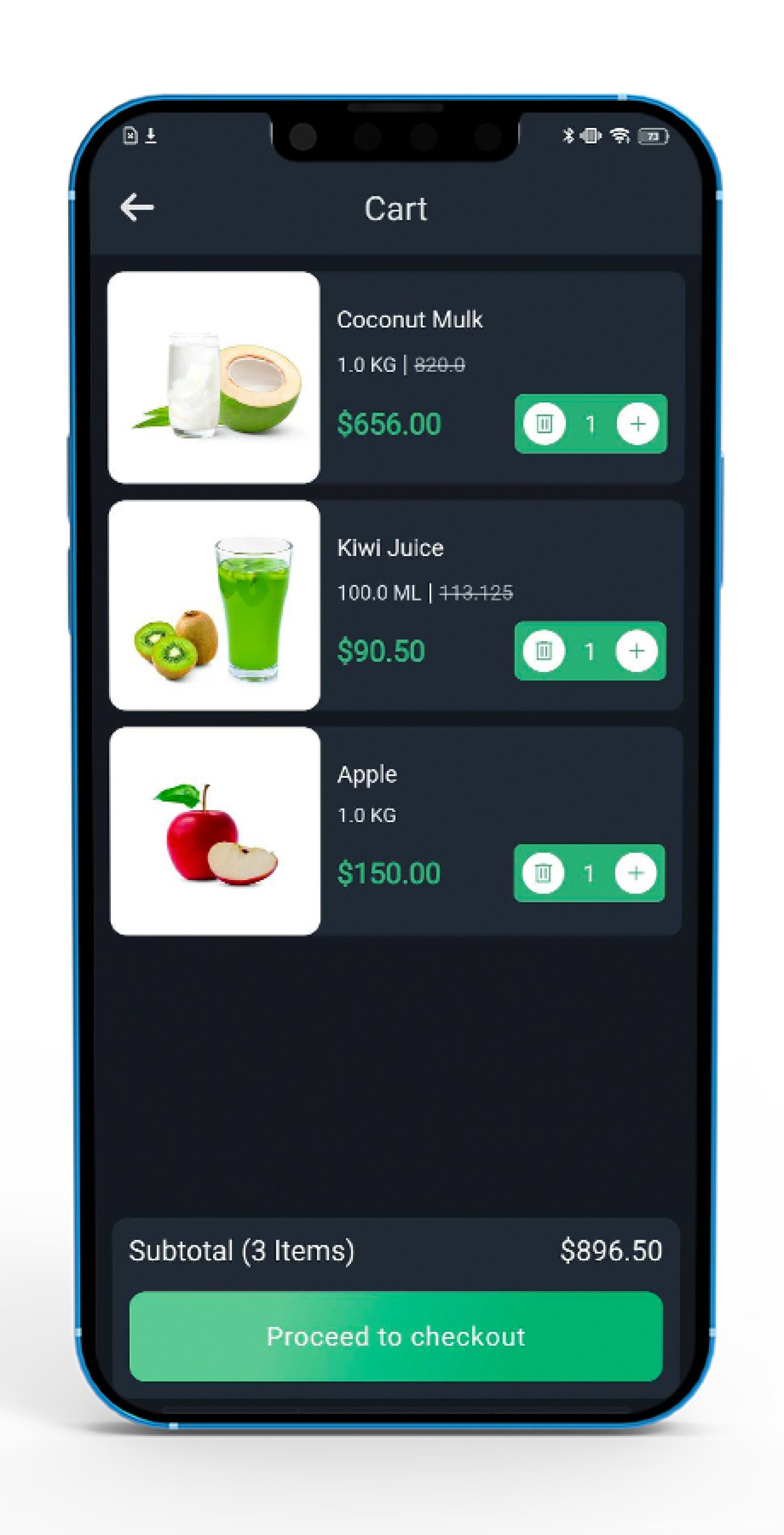Increase Apple quantity with plus
784x1535 pixels.
coord(636,873)
